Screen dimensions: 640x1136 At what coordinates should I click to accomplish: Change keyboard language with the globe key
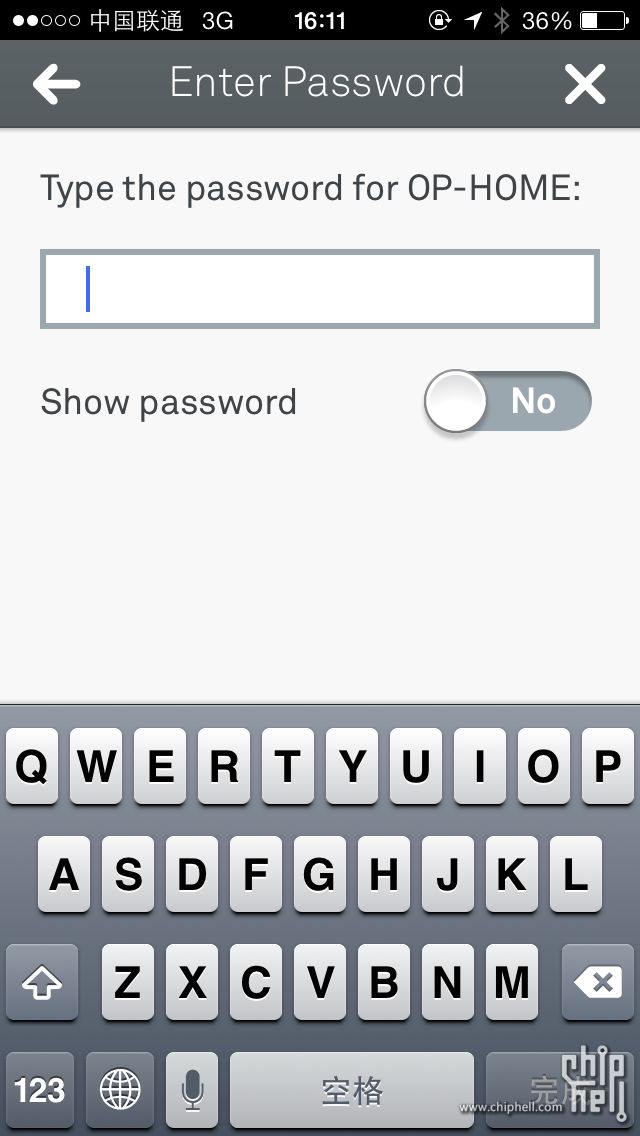pyautogui.click(x=120, y=1089)
